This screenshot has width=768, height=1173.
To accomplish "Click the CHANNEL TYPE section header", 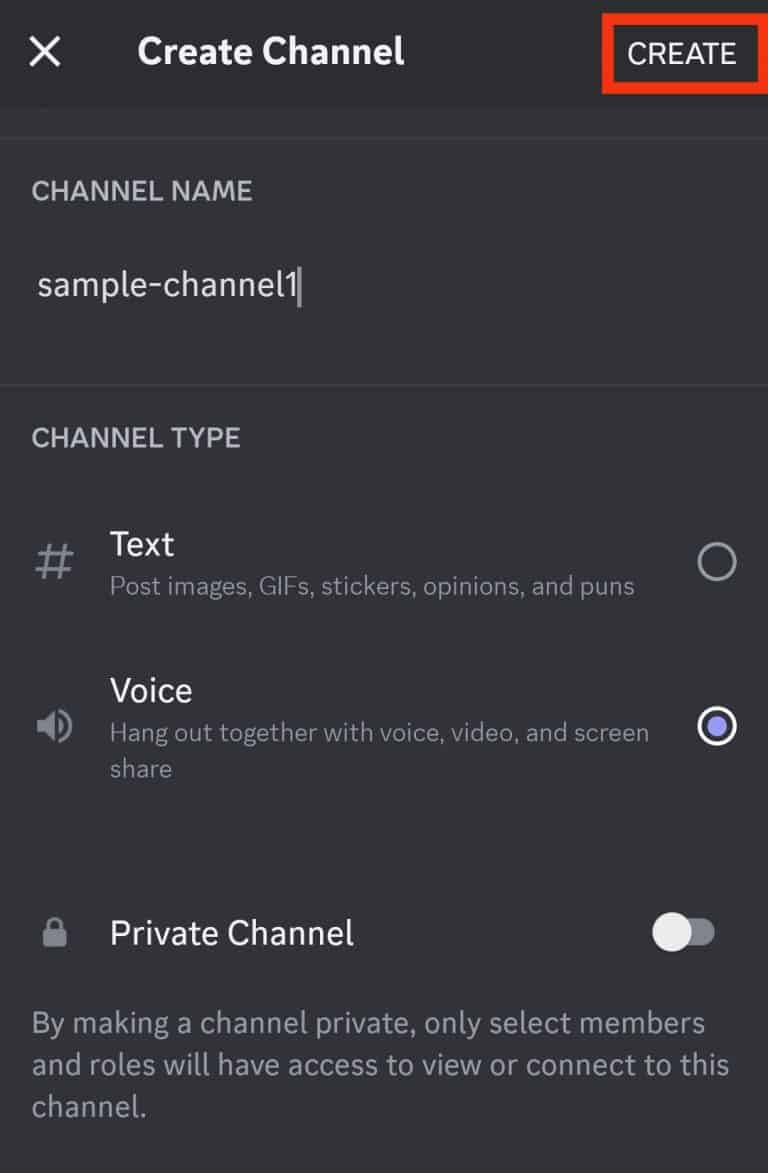I will (x=135, y=437).
